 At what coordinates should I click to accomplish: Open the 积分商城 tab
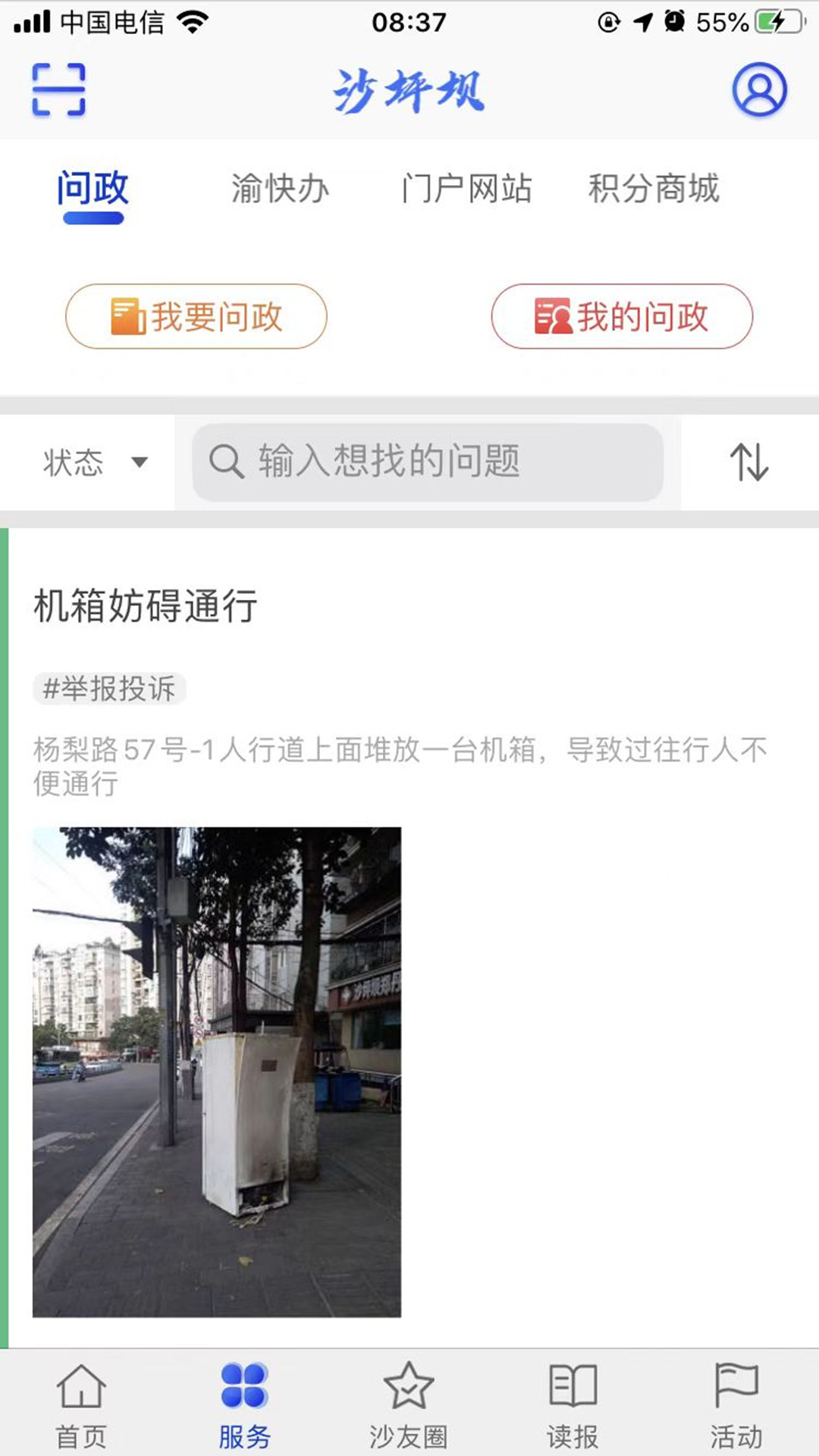tap(654, 189)
